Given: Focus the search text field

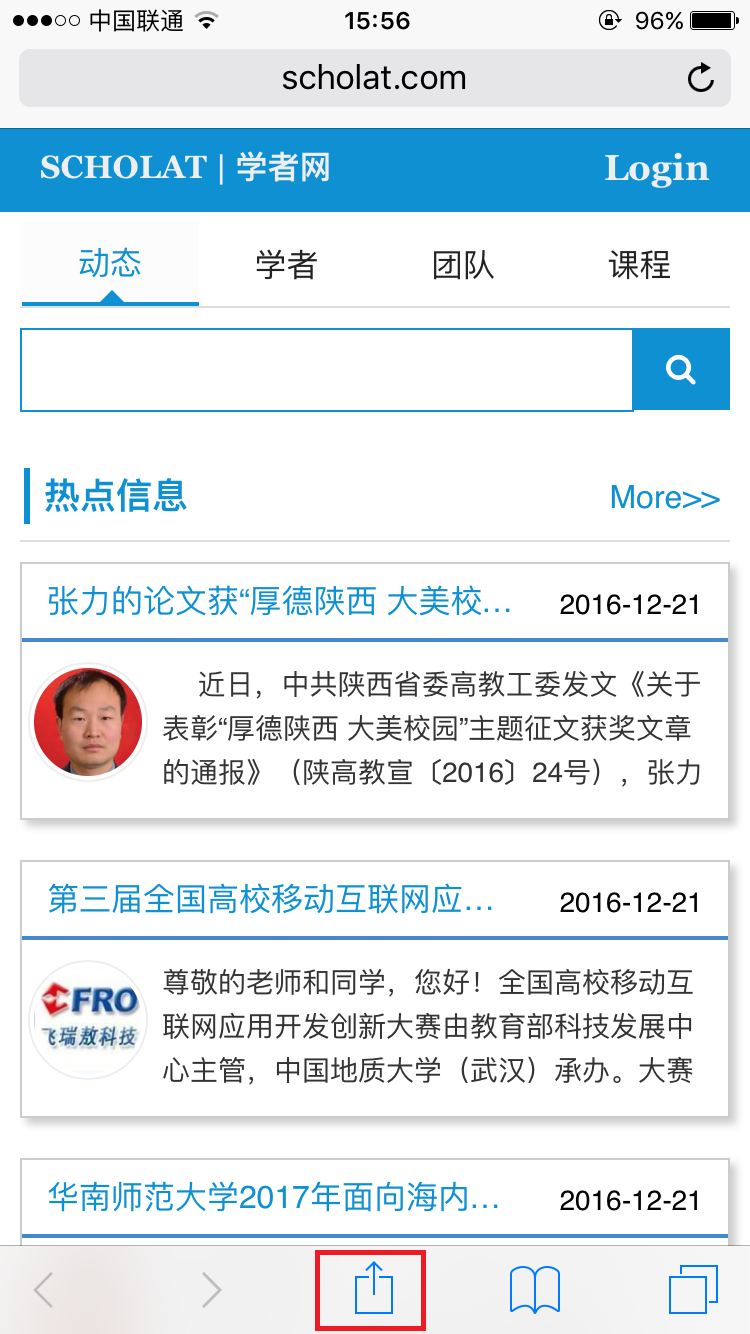Looking at the screenshot, I should [326, 370].
